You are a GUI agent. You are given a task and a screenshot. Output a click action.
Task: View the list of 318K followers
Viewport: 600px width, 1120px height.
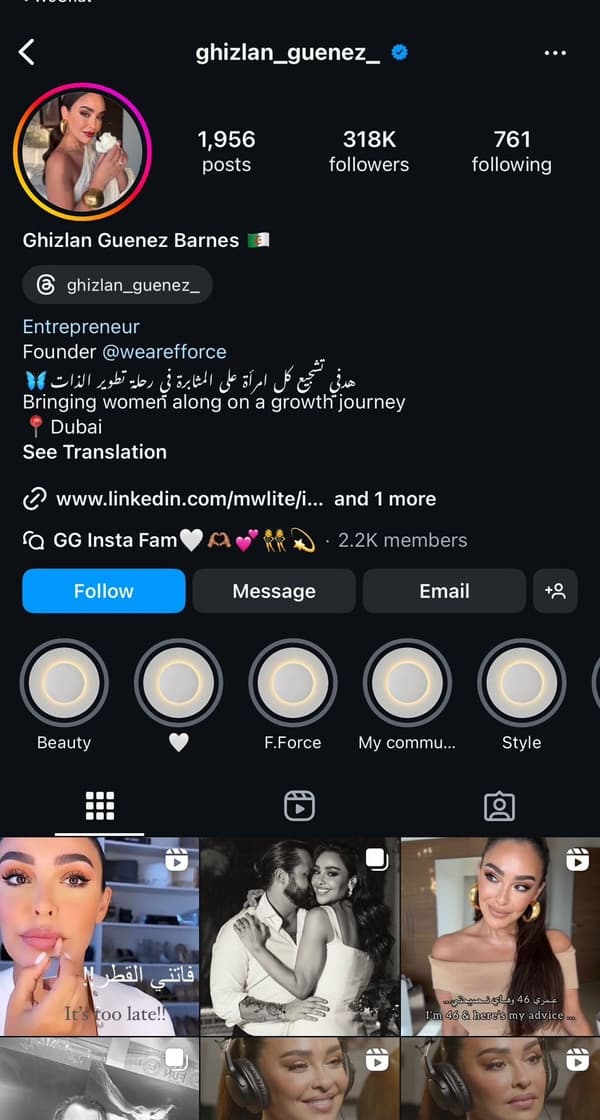(x=369, y=152)
